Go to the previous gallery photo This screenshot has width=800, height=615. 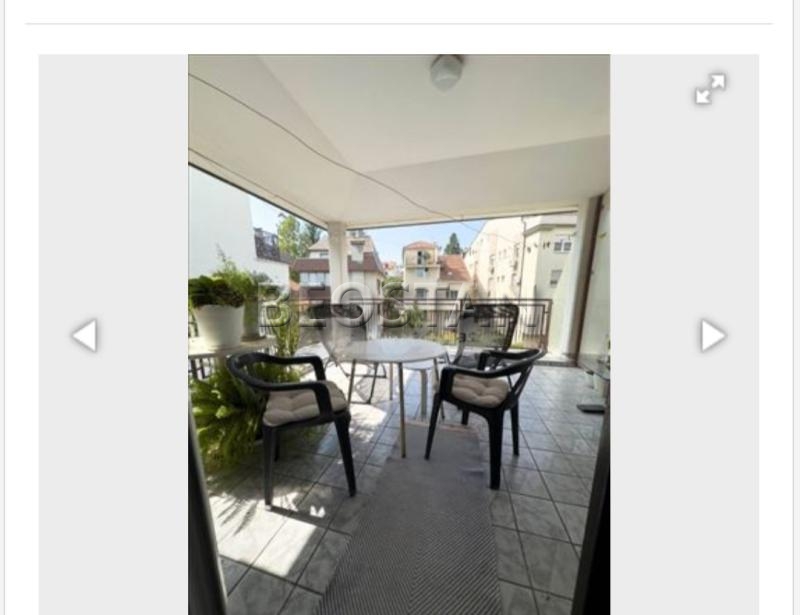click(85, 335)
